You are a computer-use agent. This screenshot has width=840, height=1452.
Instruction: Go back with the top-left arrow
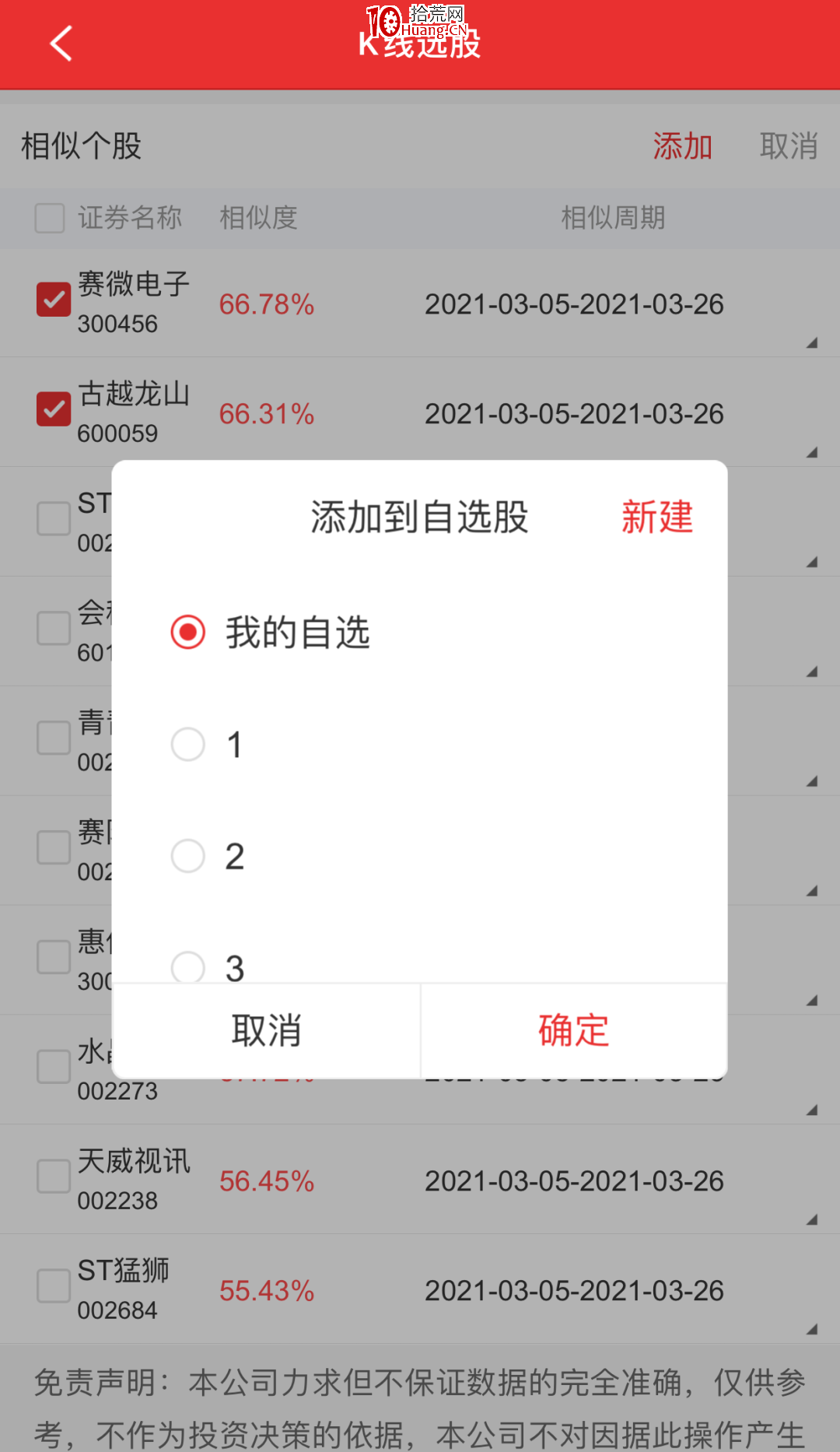[x=61, y=43]
